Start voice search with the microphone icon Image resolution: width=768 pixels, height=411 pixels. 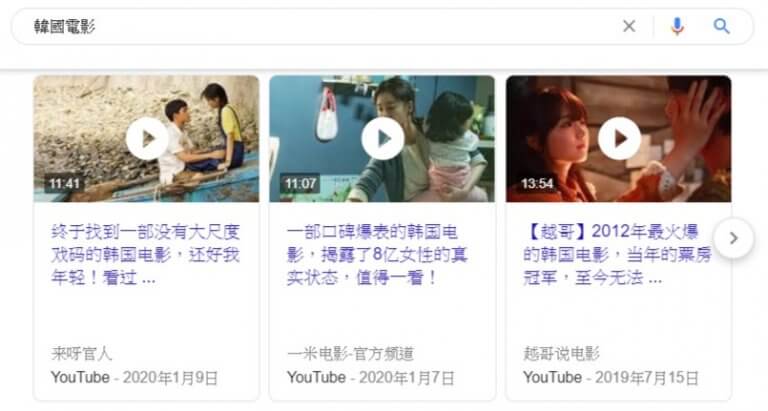(x=677, y=27)
